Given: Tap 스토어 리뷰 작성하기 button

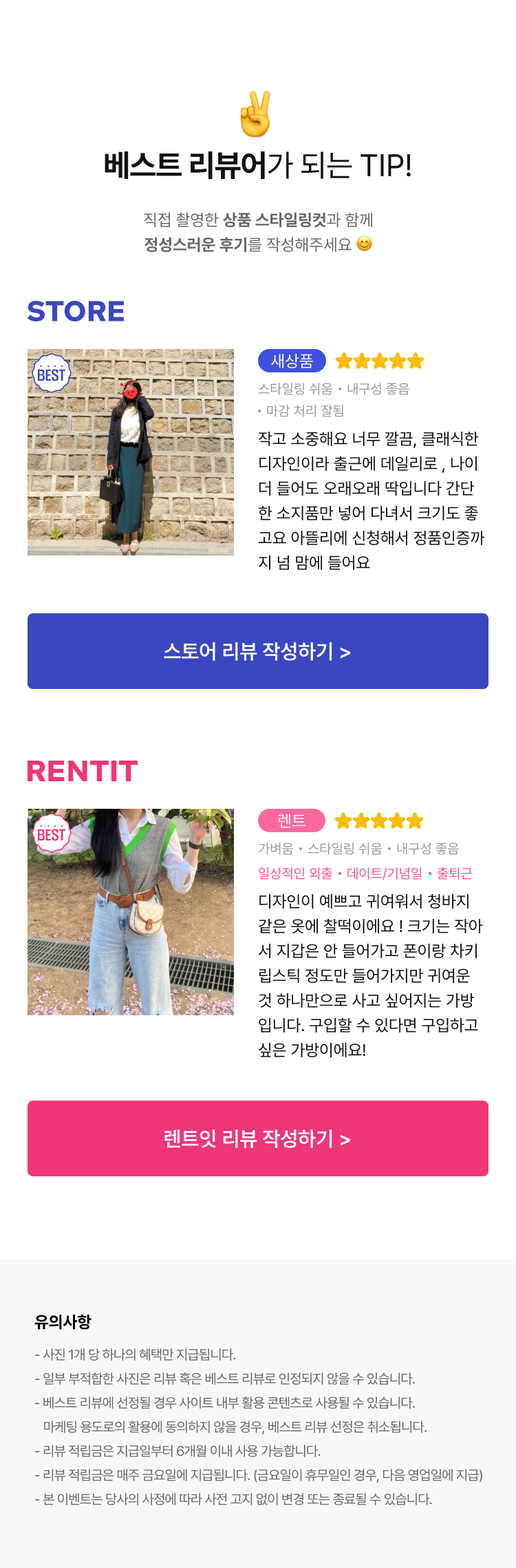Looking at the screenshot, I should (x=257, y=650).
